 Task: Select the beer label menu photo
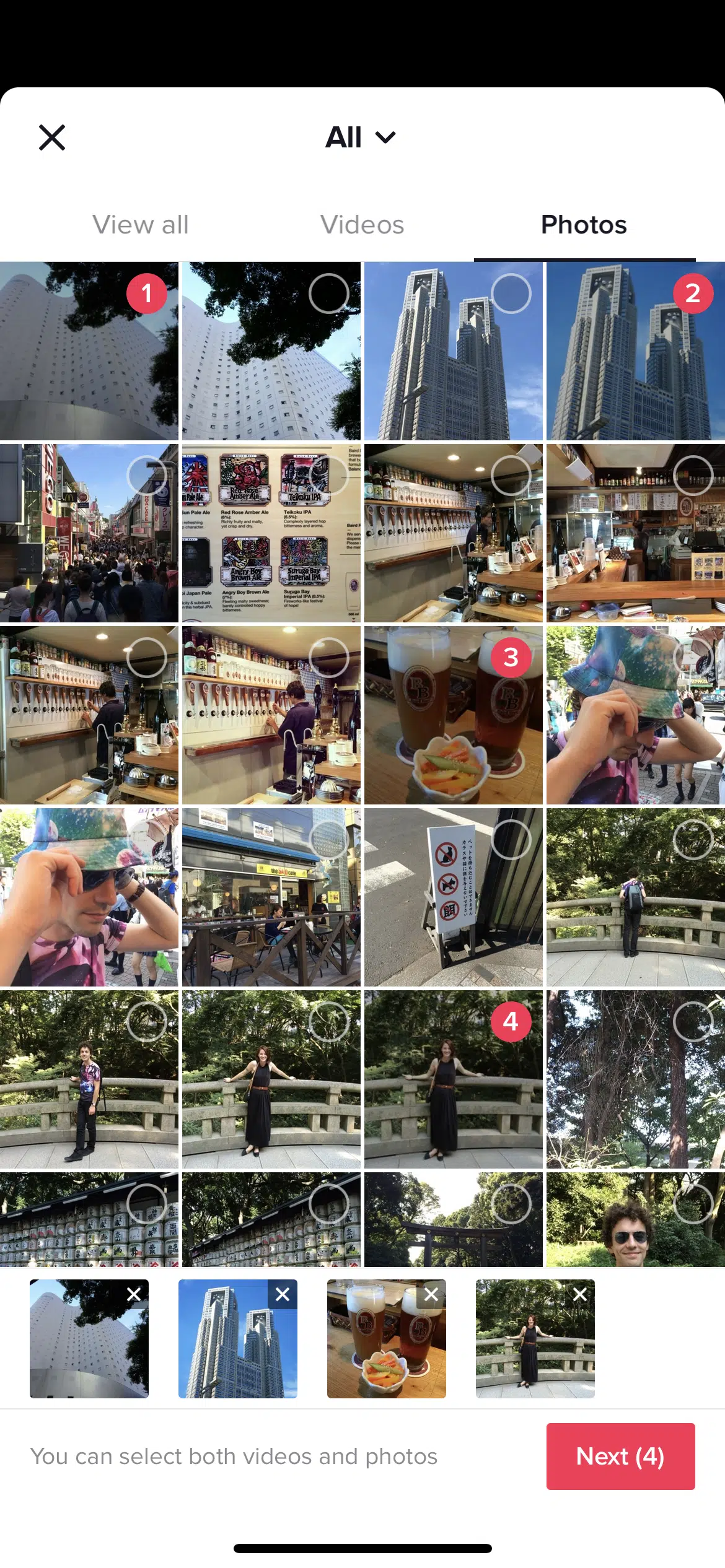328,476
